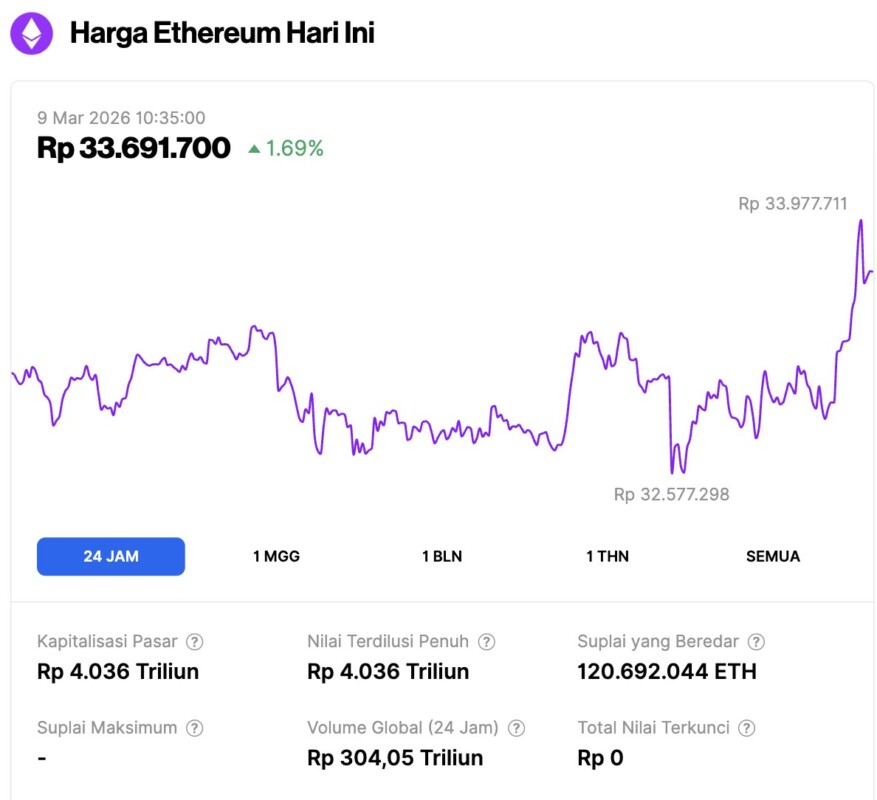Select the 24 JAM time range
This screenshot has width=877, height=800.
111,556
